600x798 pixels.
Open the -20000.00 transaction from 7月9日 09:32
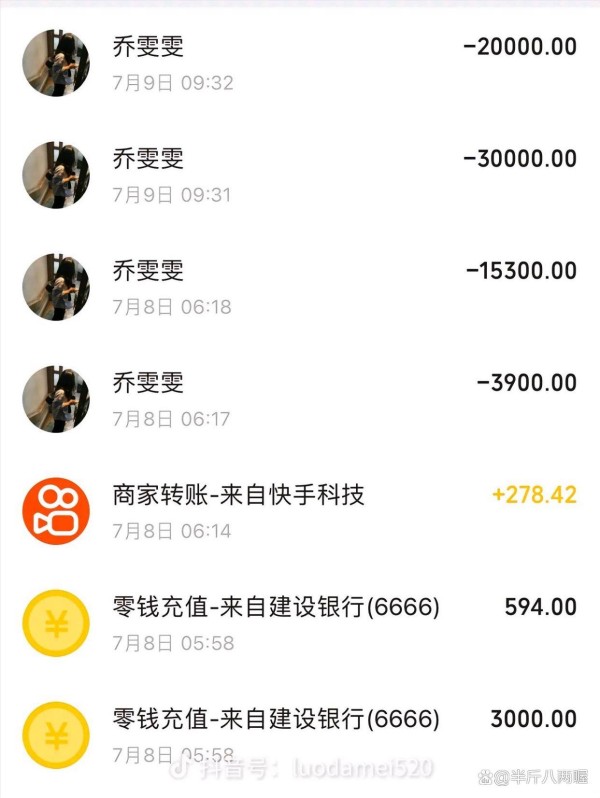(300, 63)
